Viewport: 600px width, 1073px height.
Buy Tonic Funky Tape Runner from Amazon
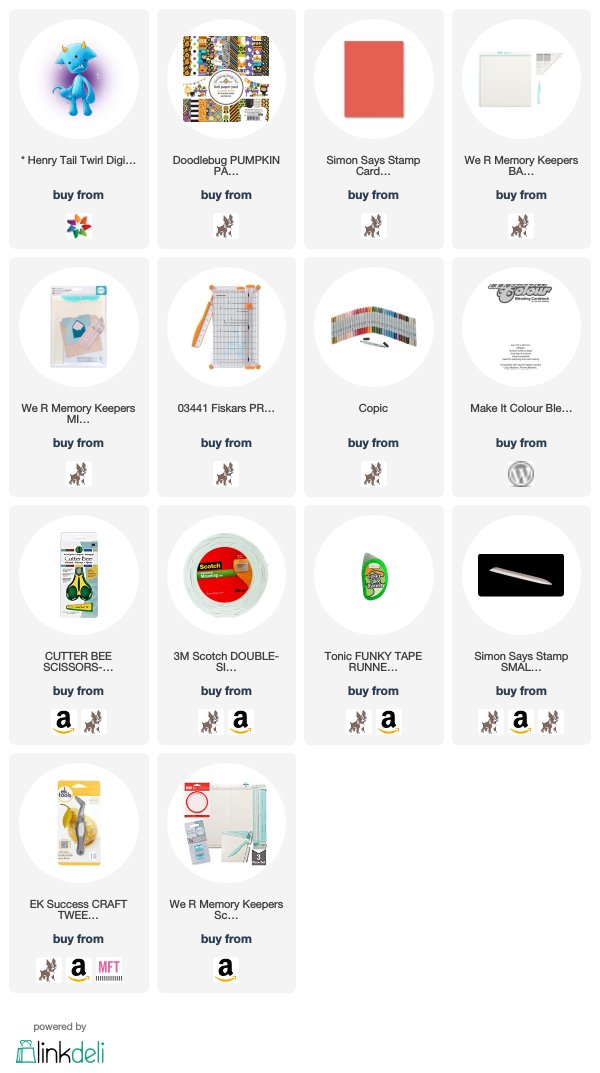point(389,722)
